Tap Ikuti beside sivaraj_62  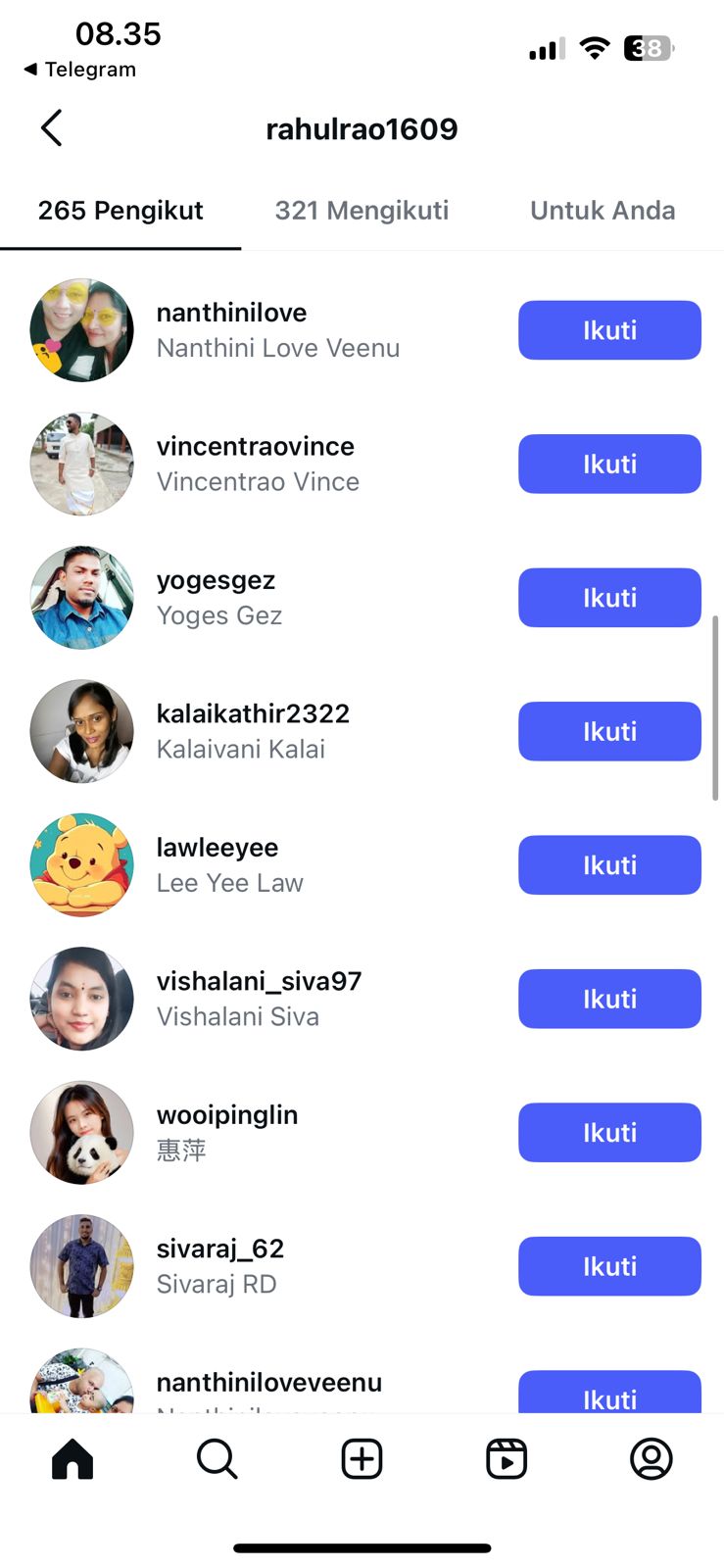coord(608,1266)
